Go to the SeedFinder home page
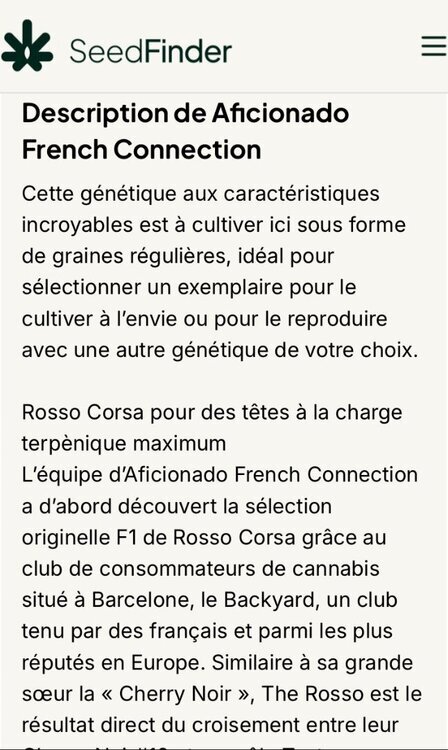Screen dimensions: 448x750 [117, 46]
